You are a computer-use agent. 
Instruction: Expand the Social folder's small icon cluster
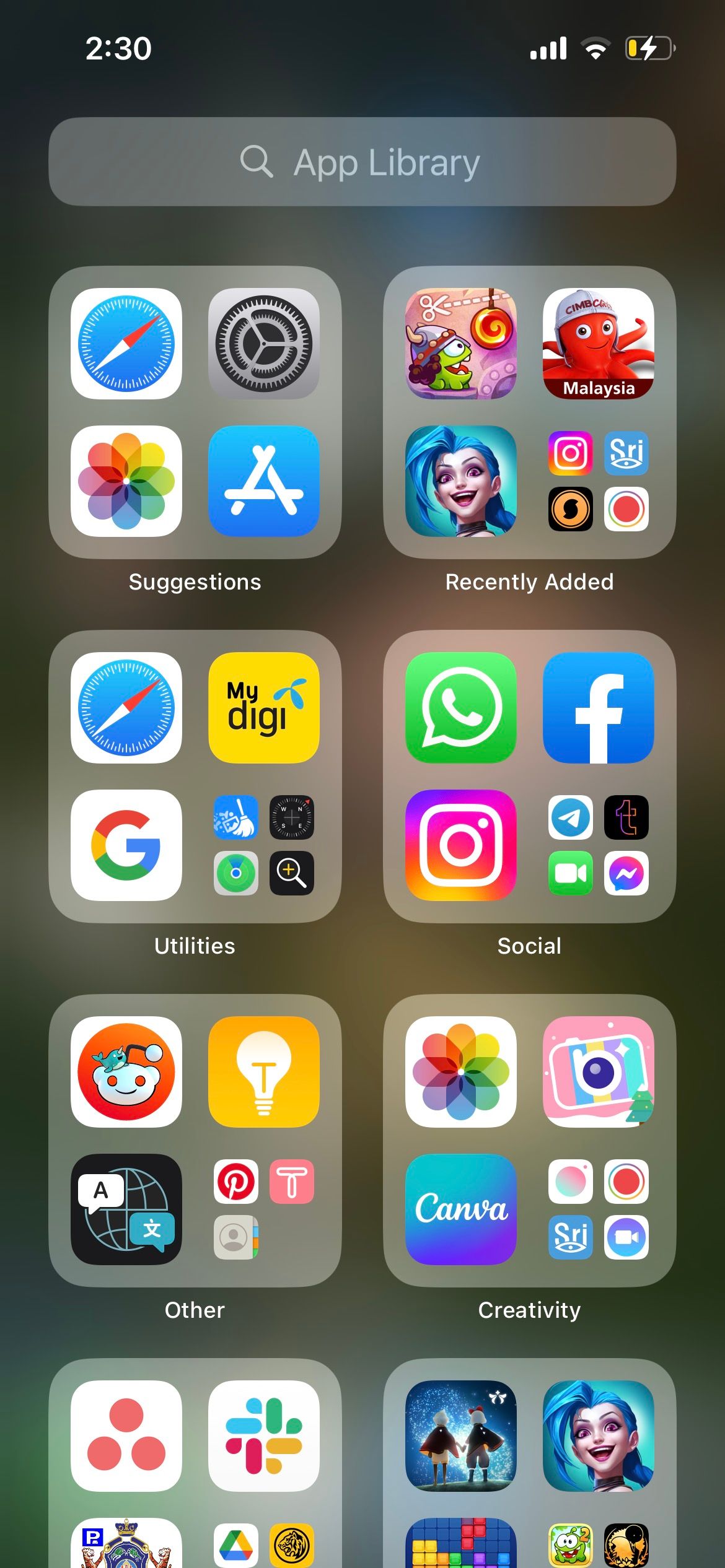tap(599, 845)
